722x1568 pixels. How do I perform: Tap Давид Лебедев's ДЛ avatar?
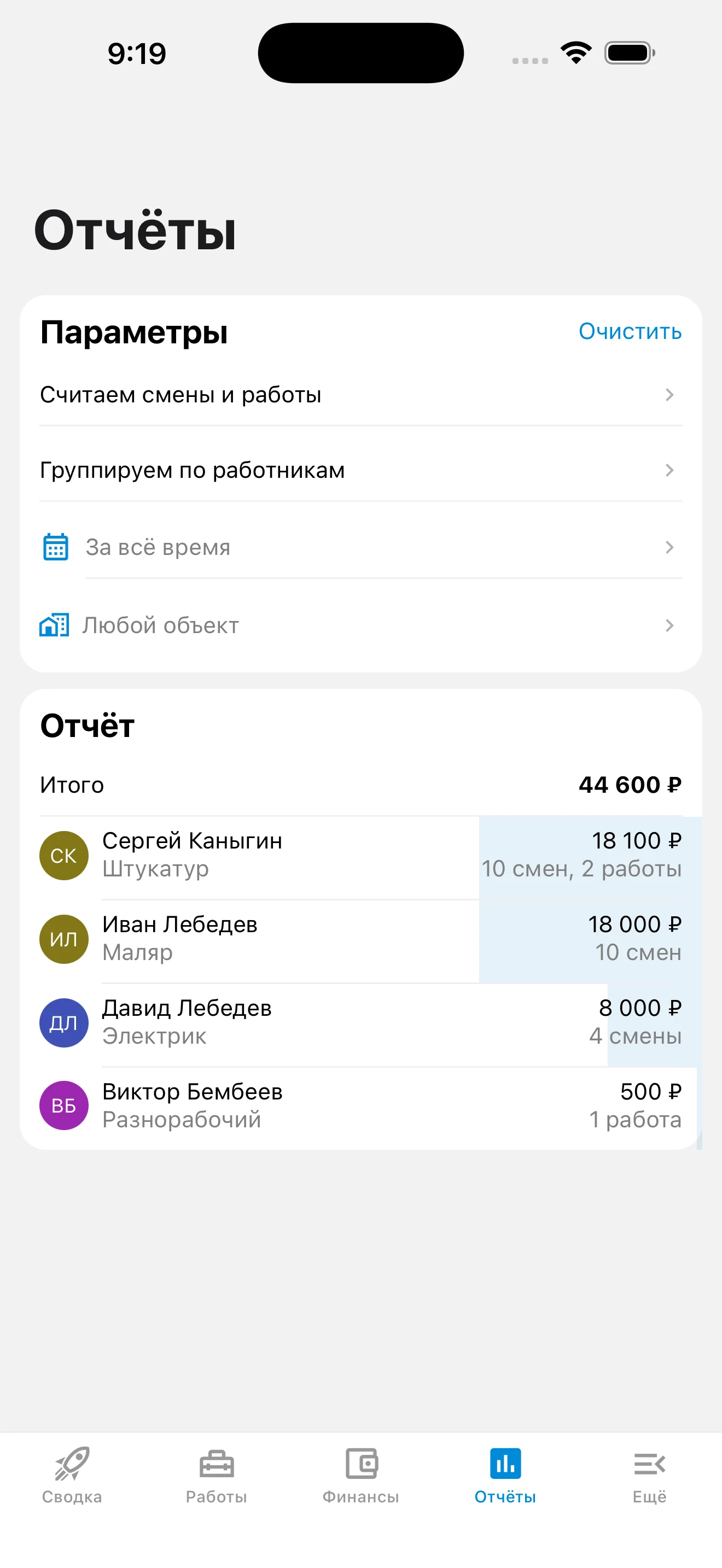63,1022
